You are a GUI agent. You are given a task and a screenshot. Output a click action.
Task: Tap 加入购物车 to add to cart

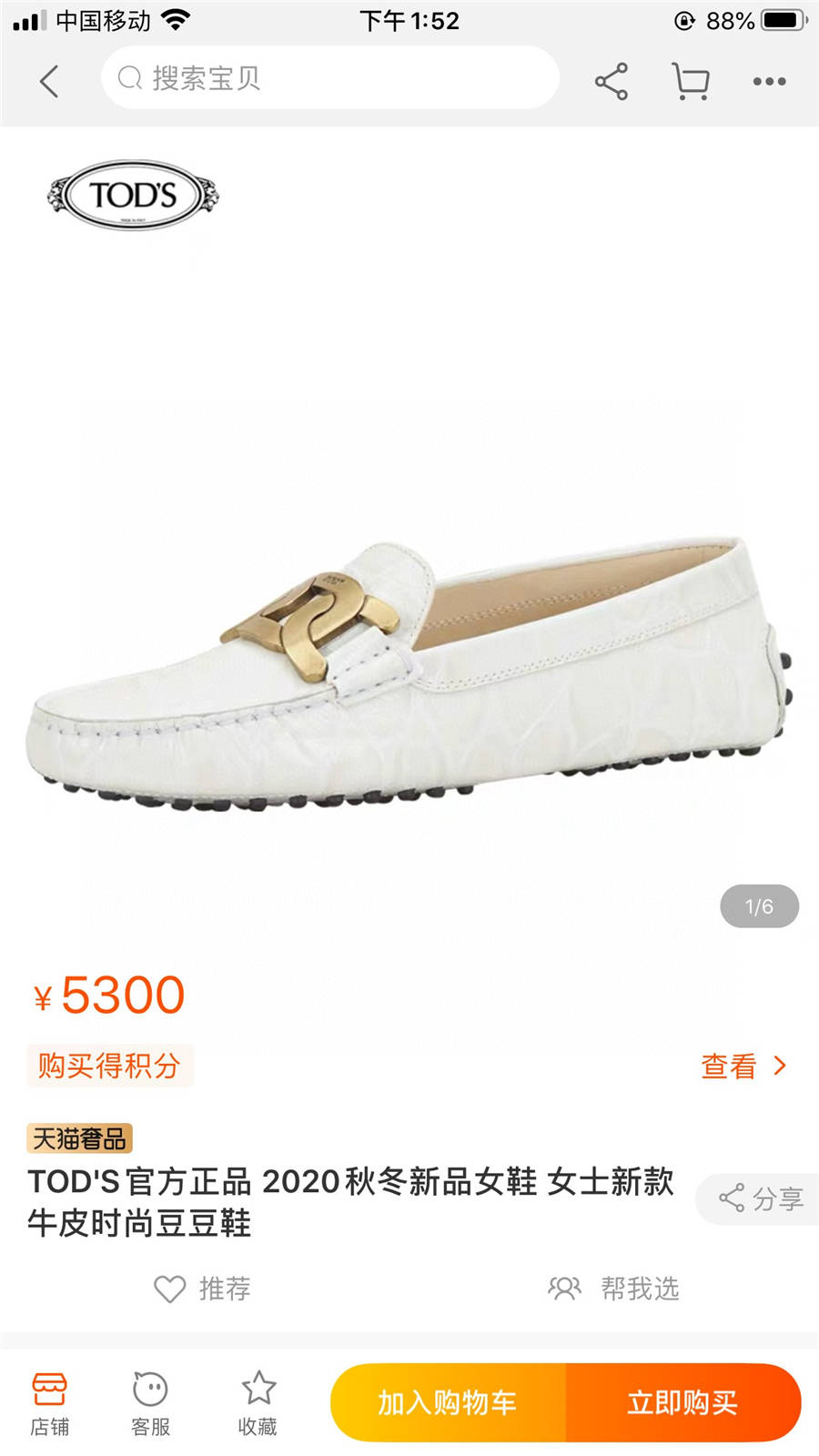tap(448, 1402)
